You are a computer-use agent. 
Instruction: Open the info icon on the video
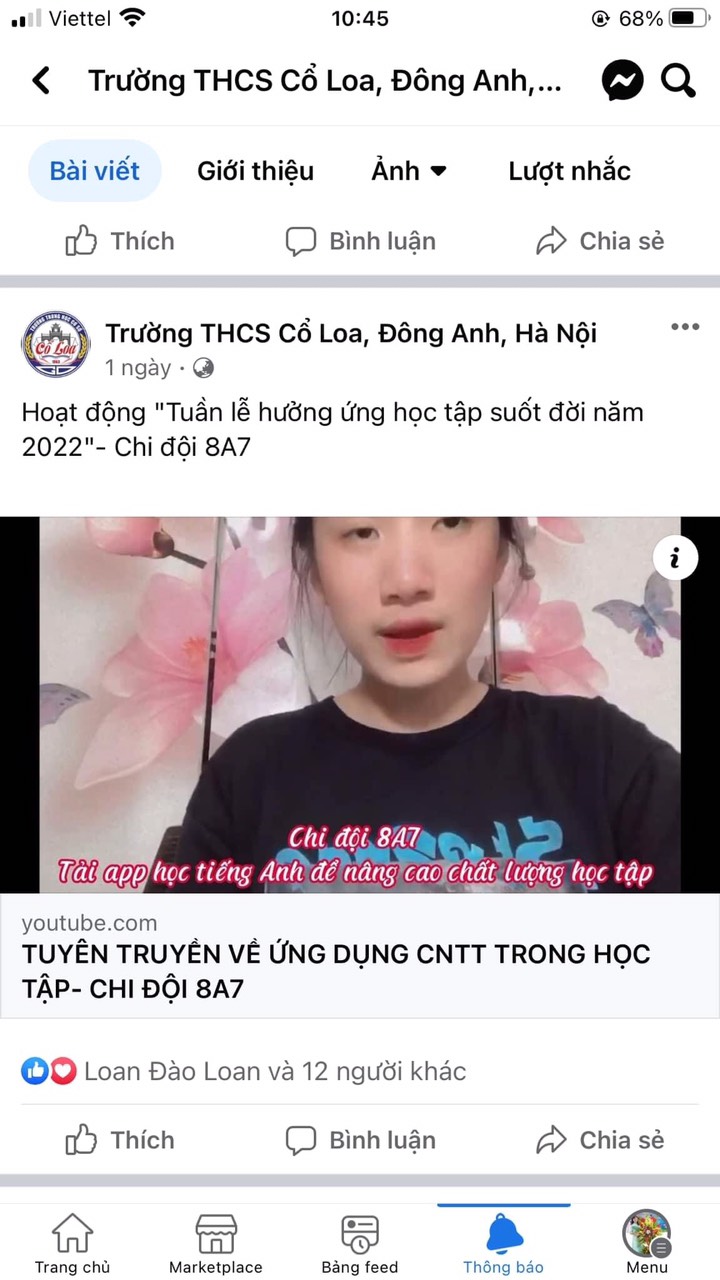coord(675,558)
